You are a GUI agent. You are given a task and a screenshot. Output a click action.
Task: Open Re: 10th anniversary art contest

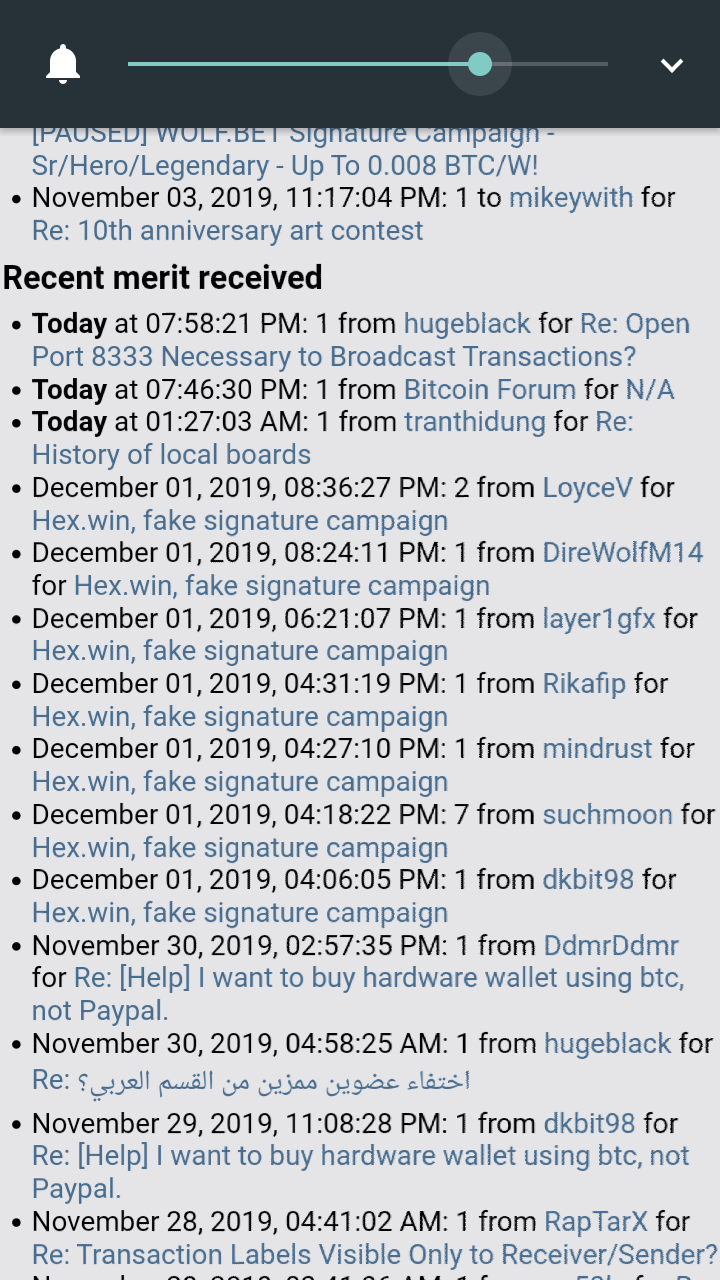(228, 230)
